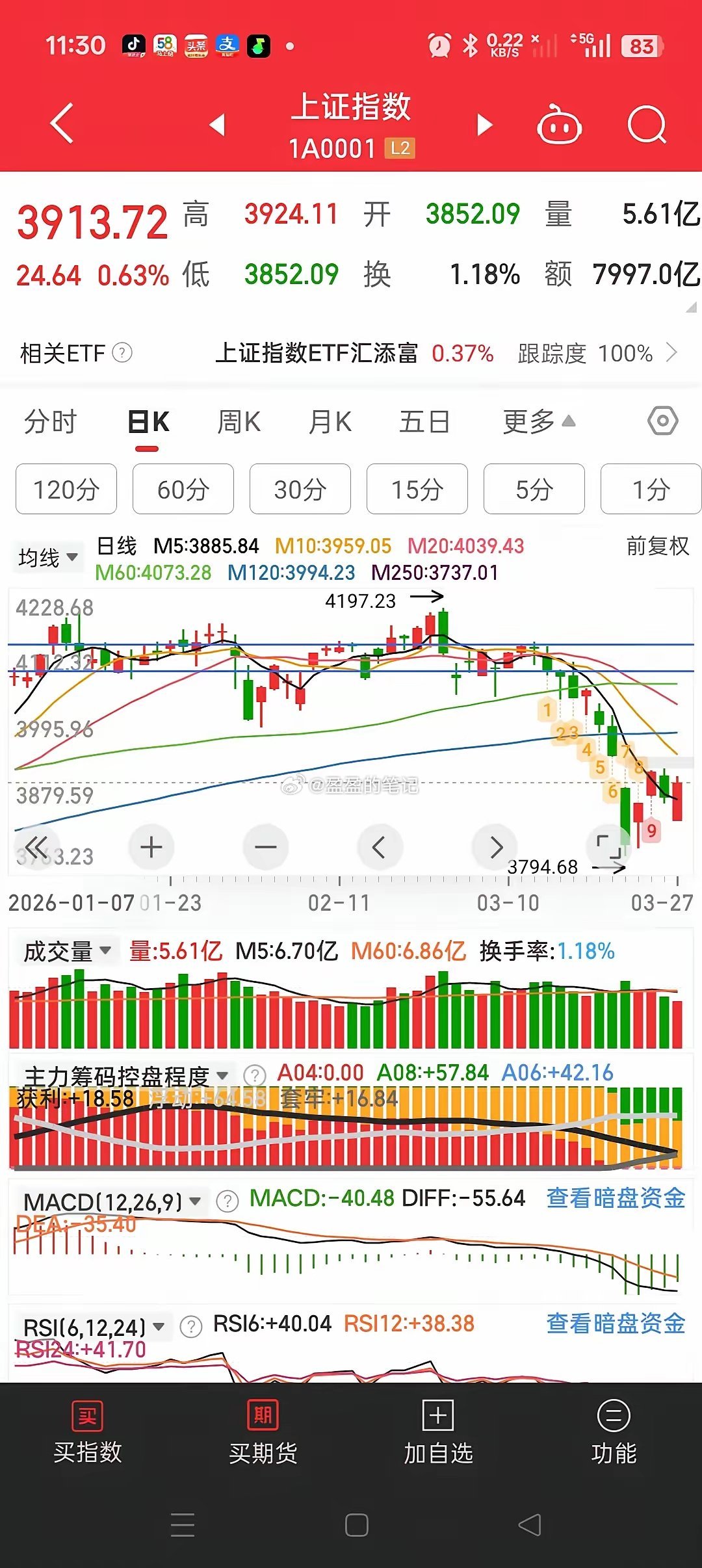The height and width of the screenshot is (1568, 702).
Task: Open the 均线 moving average dropdown
Action: coord(48,556)
